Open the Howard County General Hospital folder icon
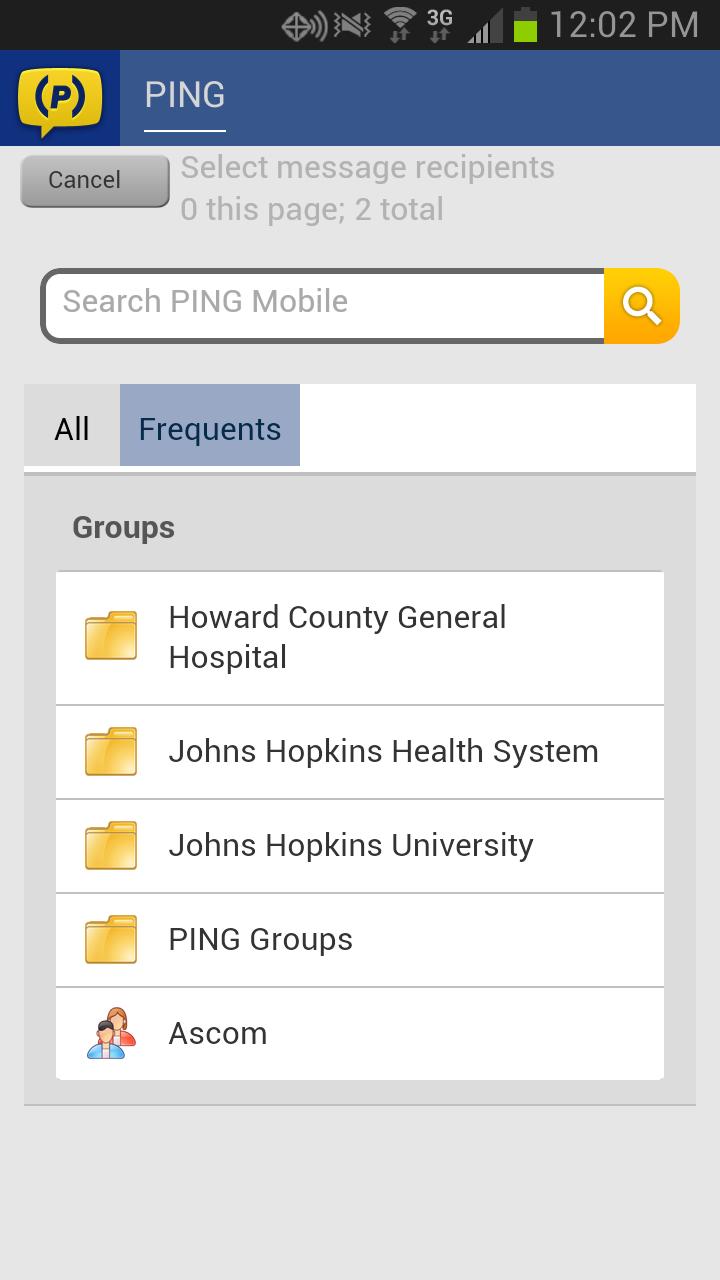This screenshot has width=720, height=1280. [x=110, y=634]
